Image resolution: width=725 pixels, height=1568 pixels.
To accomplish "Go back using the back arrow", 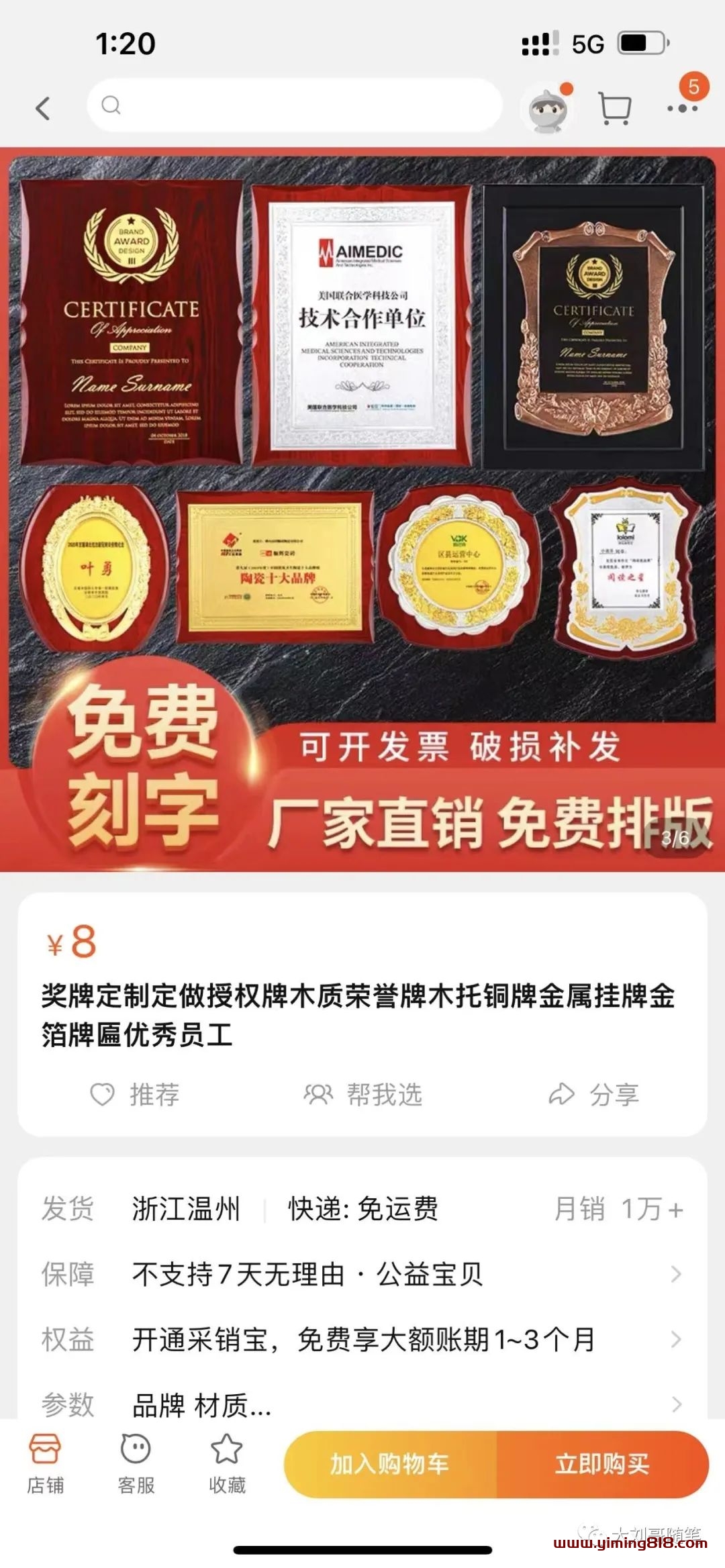I will pyautogui.click(x=43, y=107).
